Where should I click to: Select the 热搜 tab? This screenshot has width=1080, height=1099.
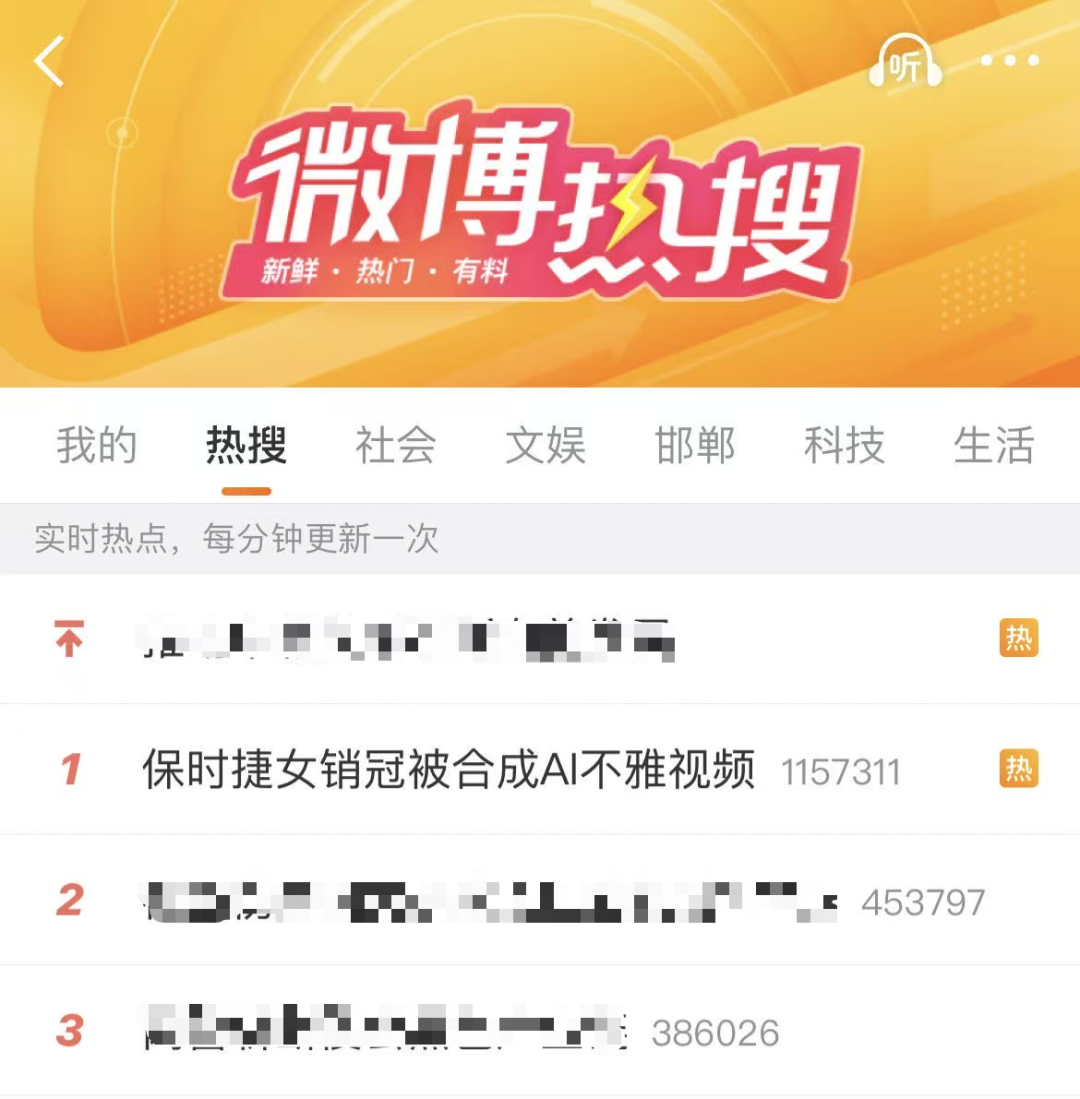coord(246,446)
